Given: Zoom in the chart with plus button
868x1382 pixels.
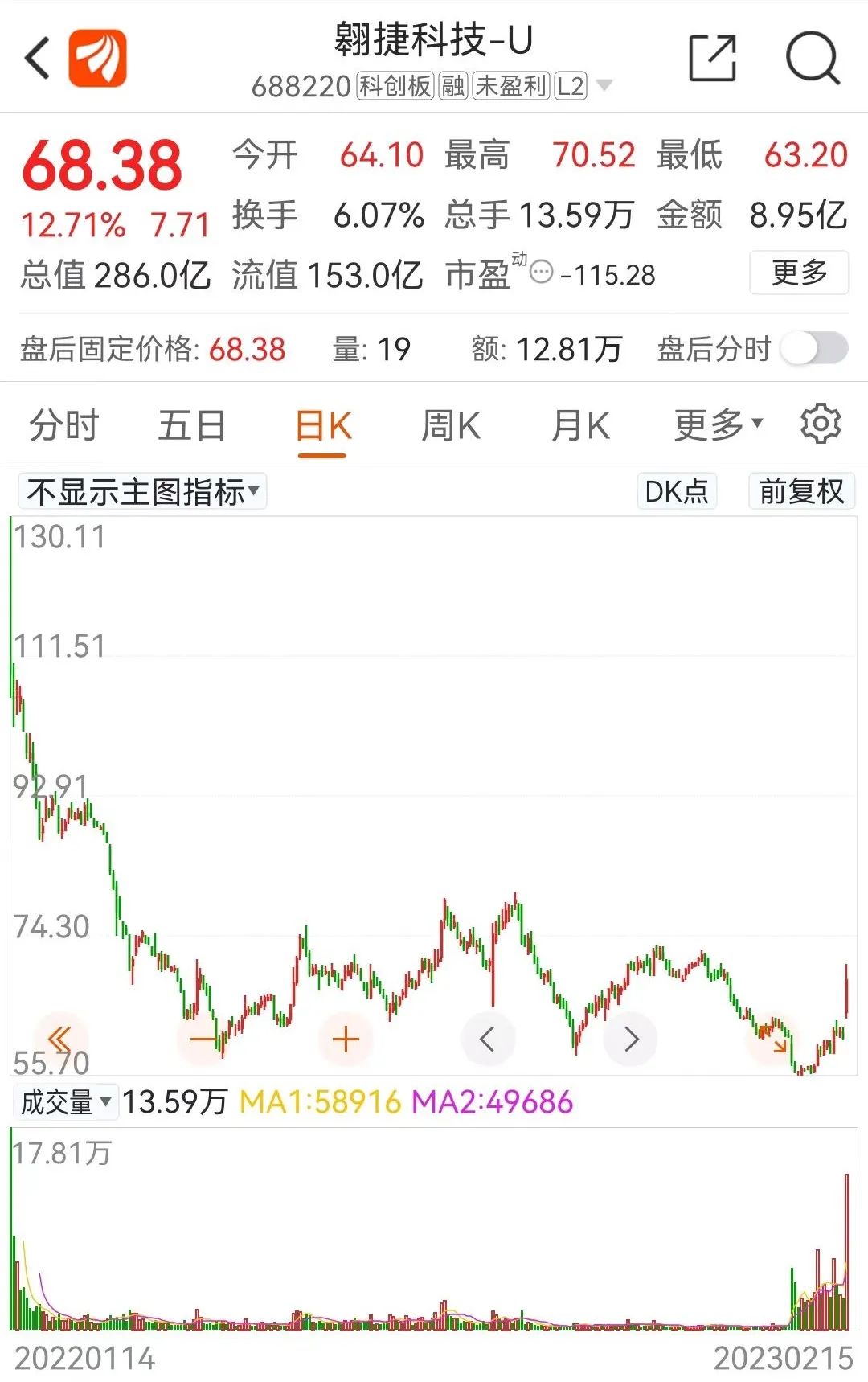Looking at the screenshot, I should click(346, 1040).
